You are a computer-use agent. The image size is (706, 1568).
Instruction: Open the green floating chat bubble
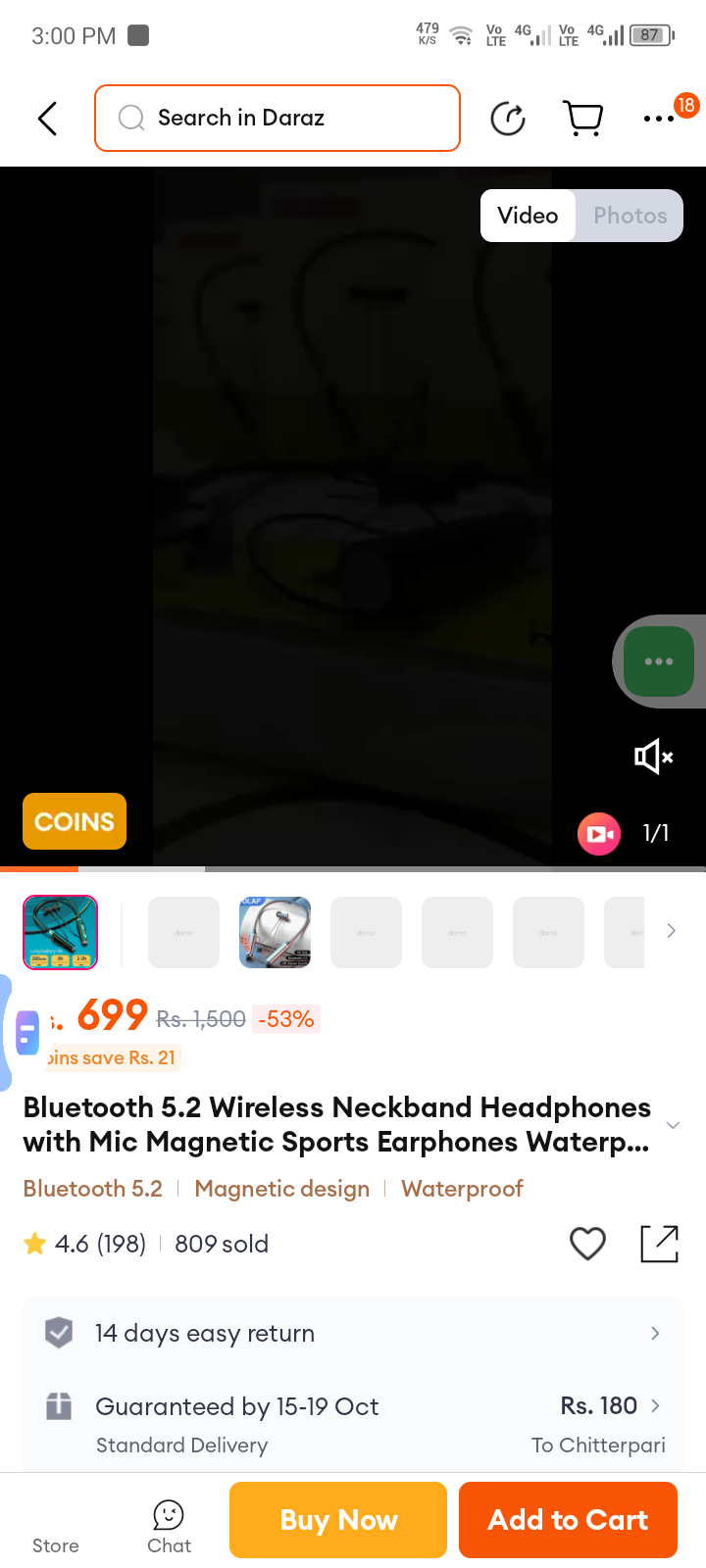[x=658, y=661]
